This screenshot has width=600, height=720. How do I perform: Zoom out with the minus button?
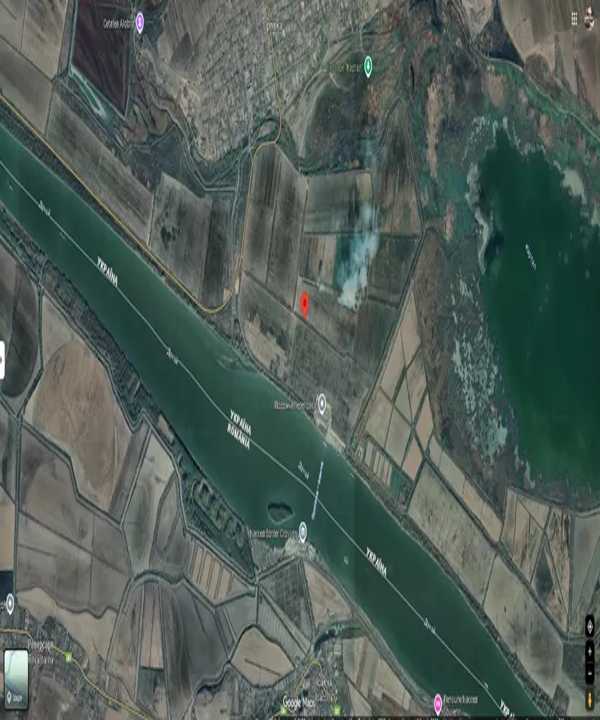point(589,673)
